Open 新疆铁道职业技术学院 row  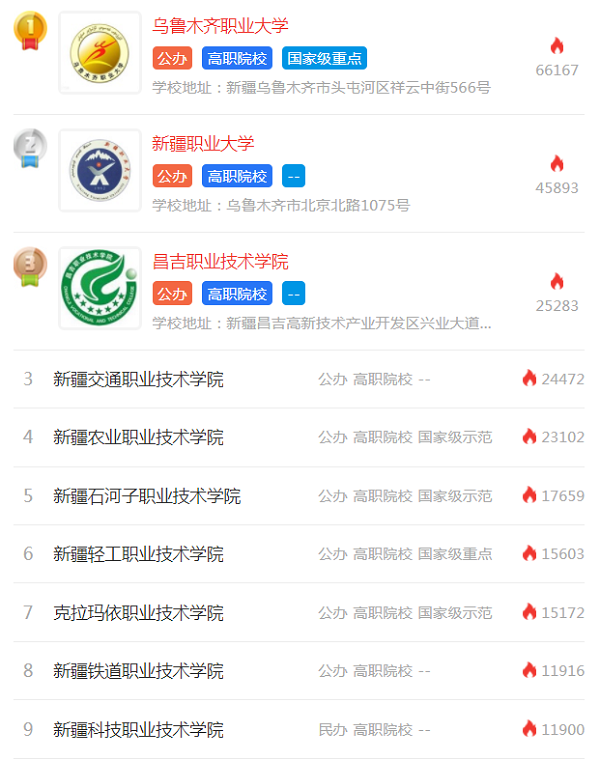(x=138, y=671)
